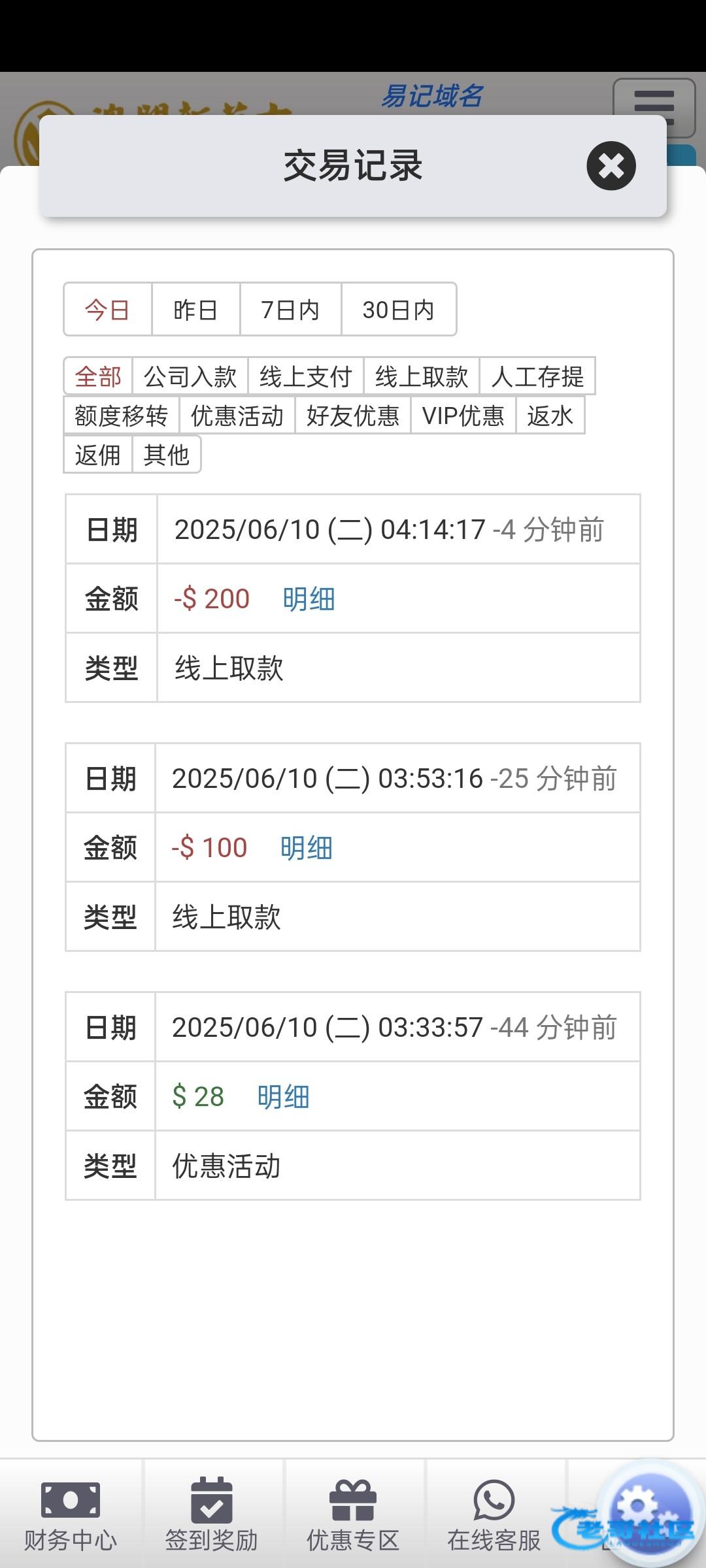
Task: Filter records by 线上支付
Action: point(305,376)
